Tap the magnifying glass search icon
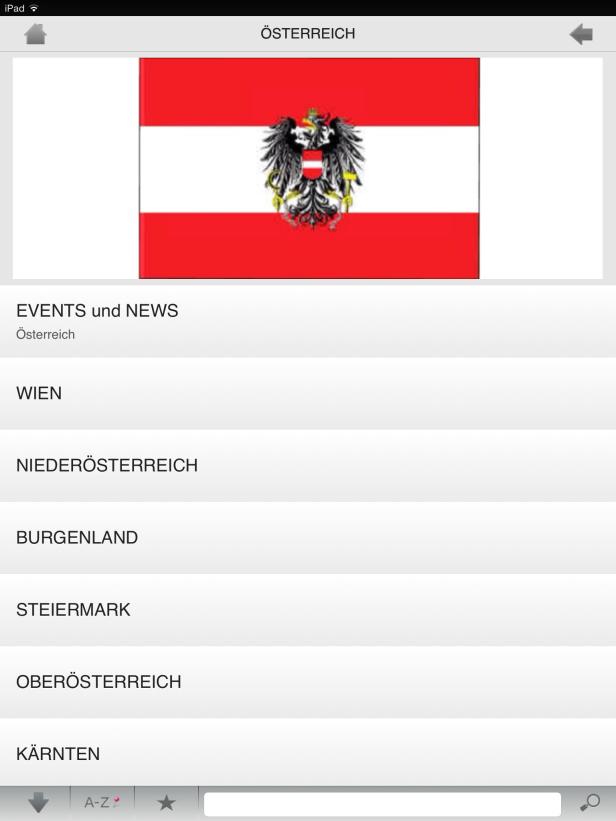Image resolution: width=616 pixels, height=821 pixels. coord(590,802)
